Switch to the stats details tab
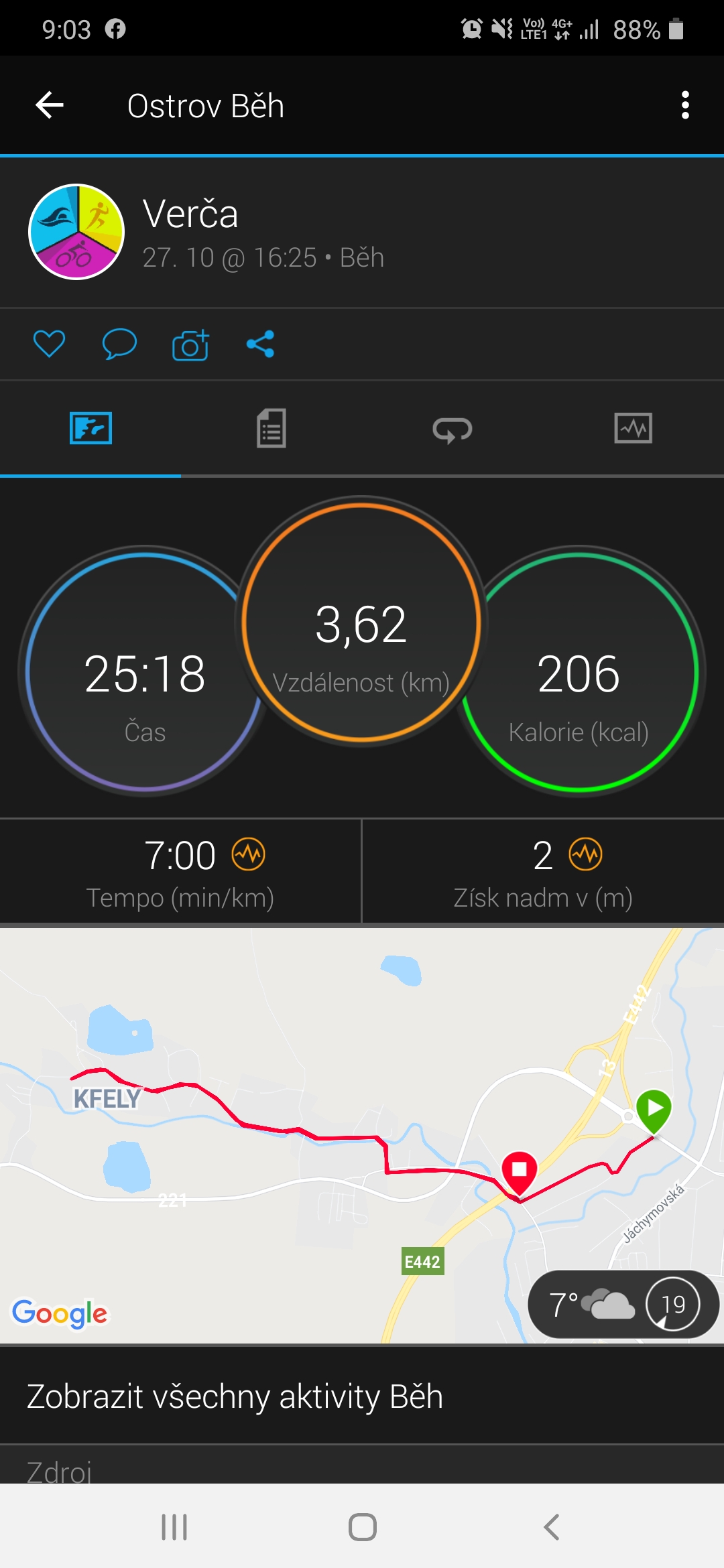The height and width of the screenshot is (1568, 724). pyautogui.click(x=271, y=428)
